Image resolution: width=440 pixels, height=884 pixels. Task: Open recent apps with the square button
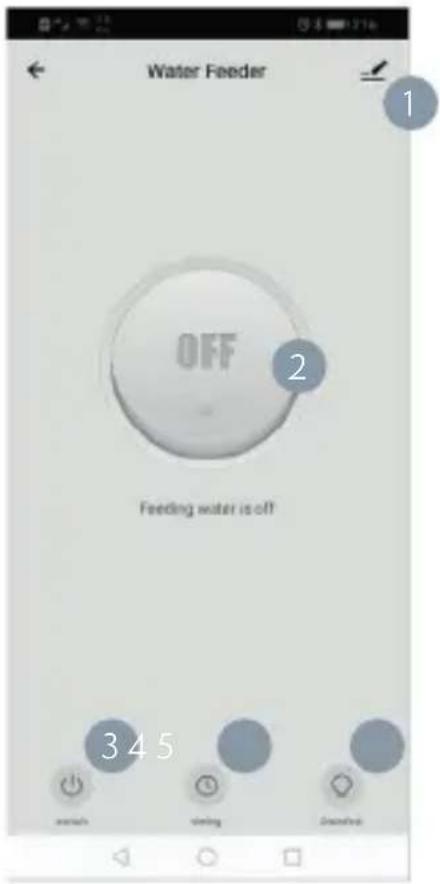point(292,858)
